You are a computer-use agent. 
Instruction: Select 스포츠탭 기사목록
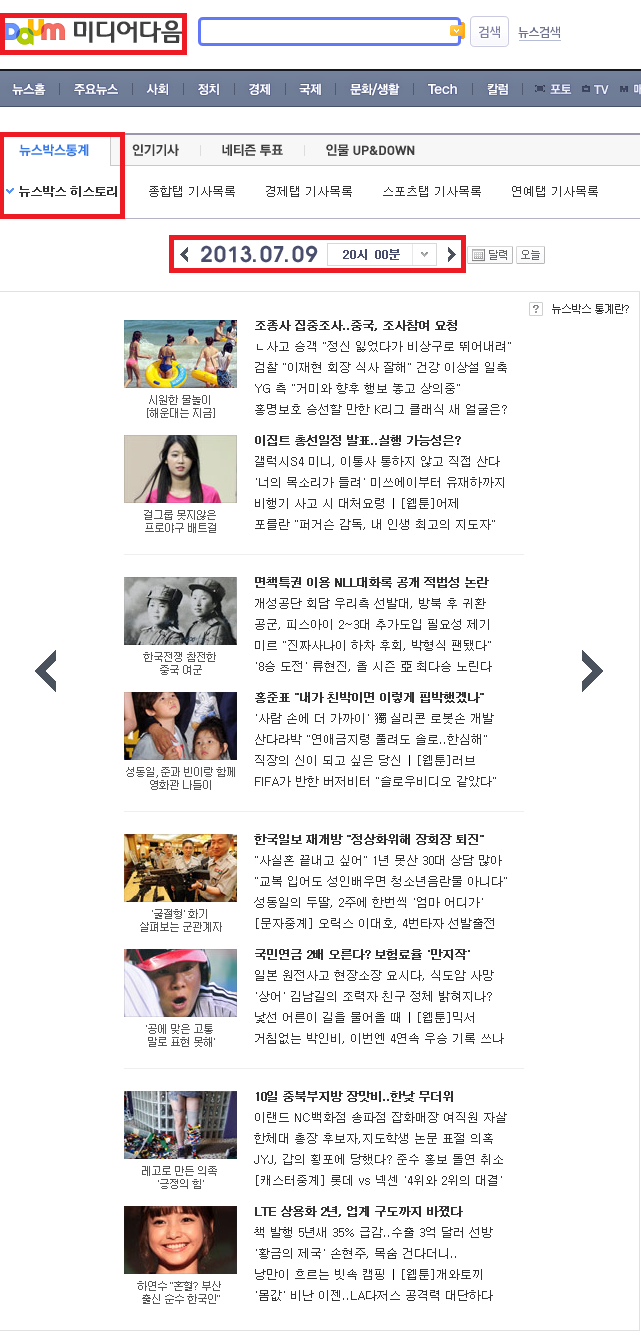pyautogui.click(x=432, y=191)
